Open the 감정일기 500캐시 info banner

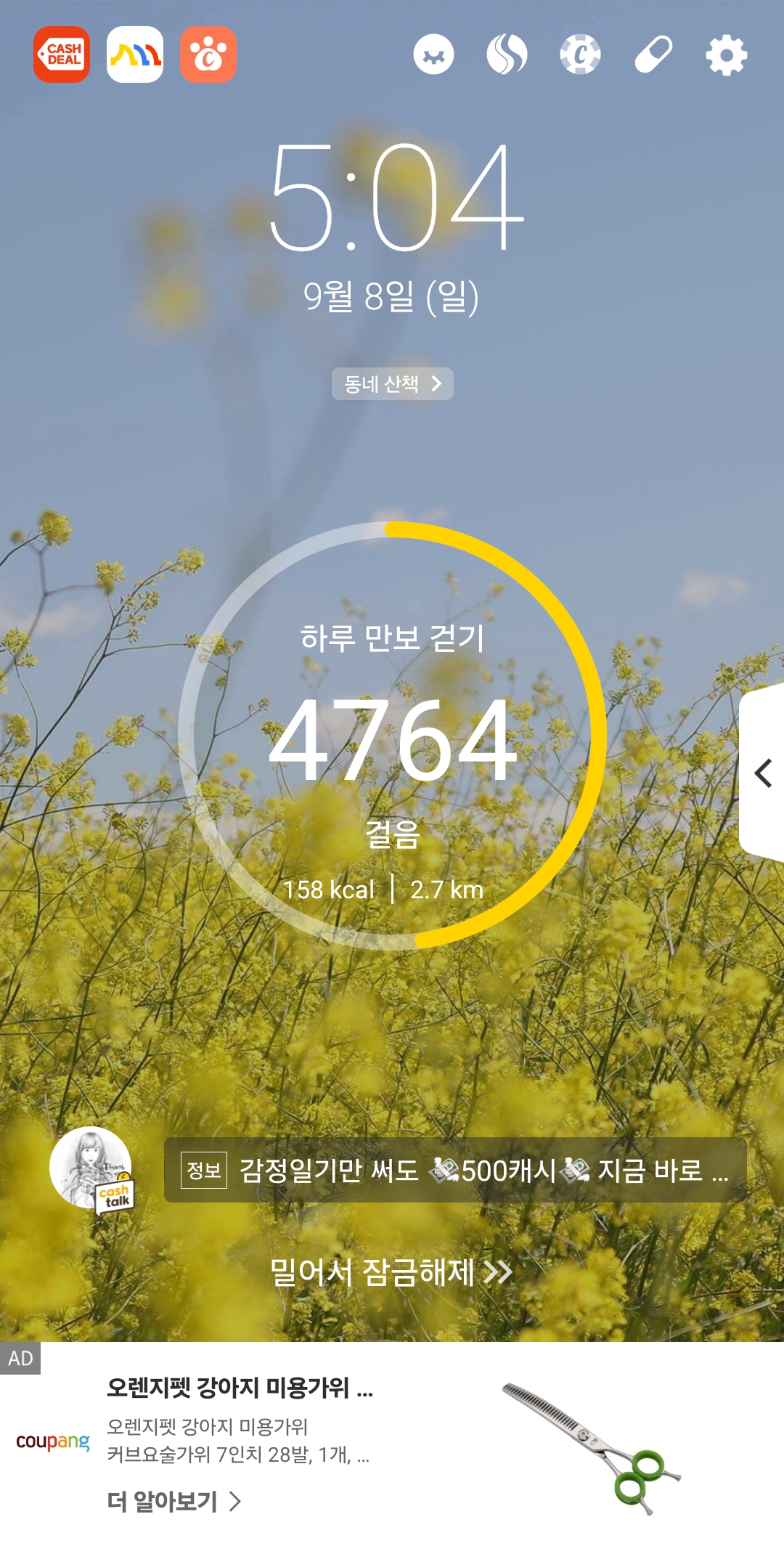pos(455,1170)
